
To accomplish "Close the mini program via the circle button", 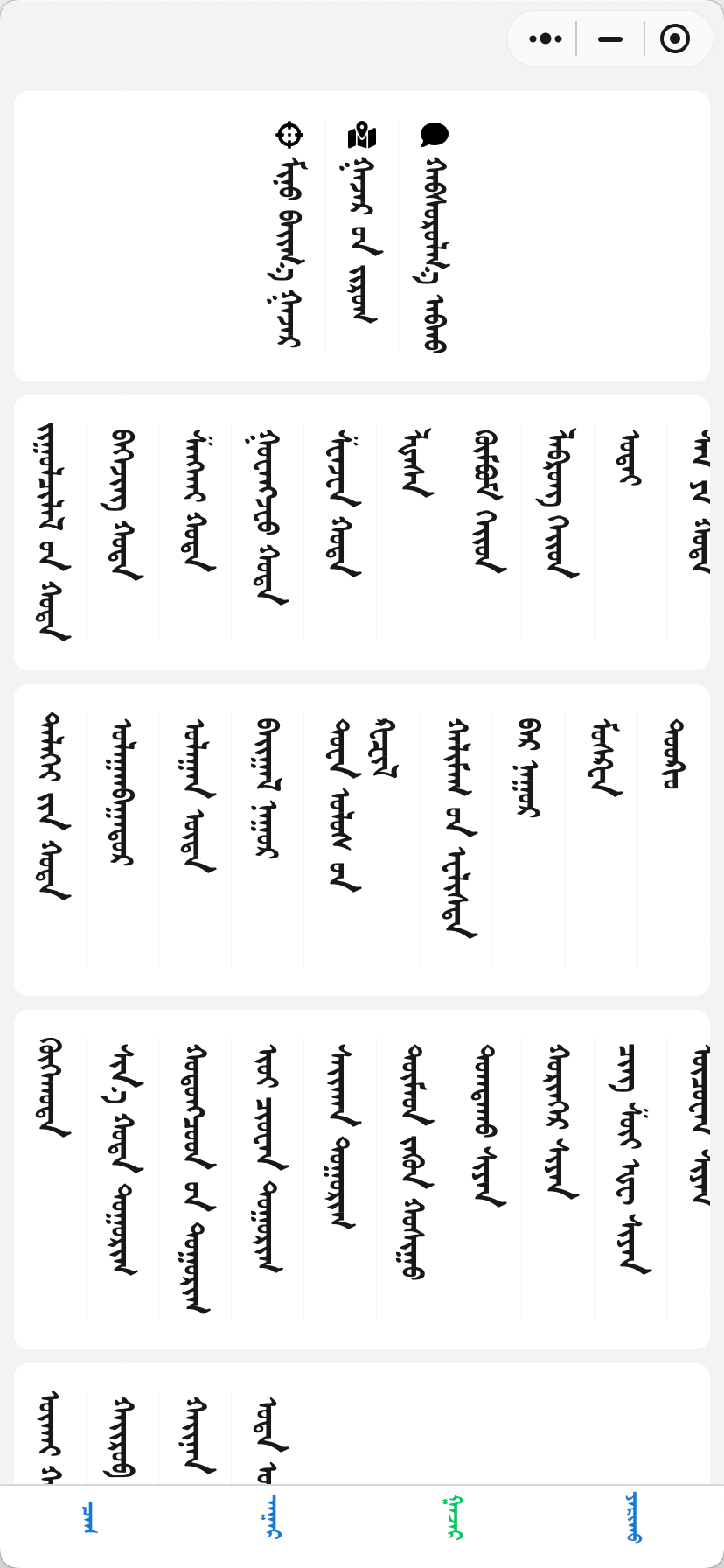I will pos(675,38).
